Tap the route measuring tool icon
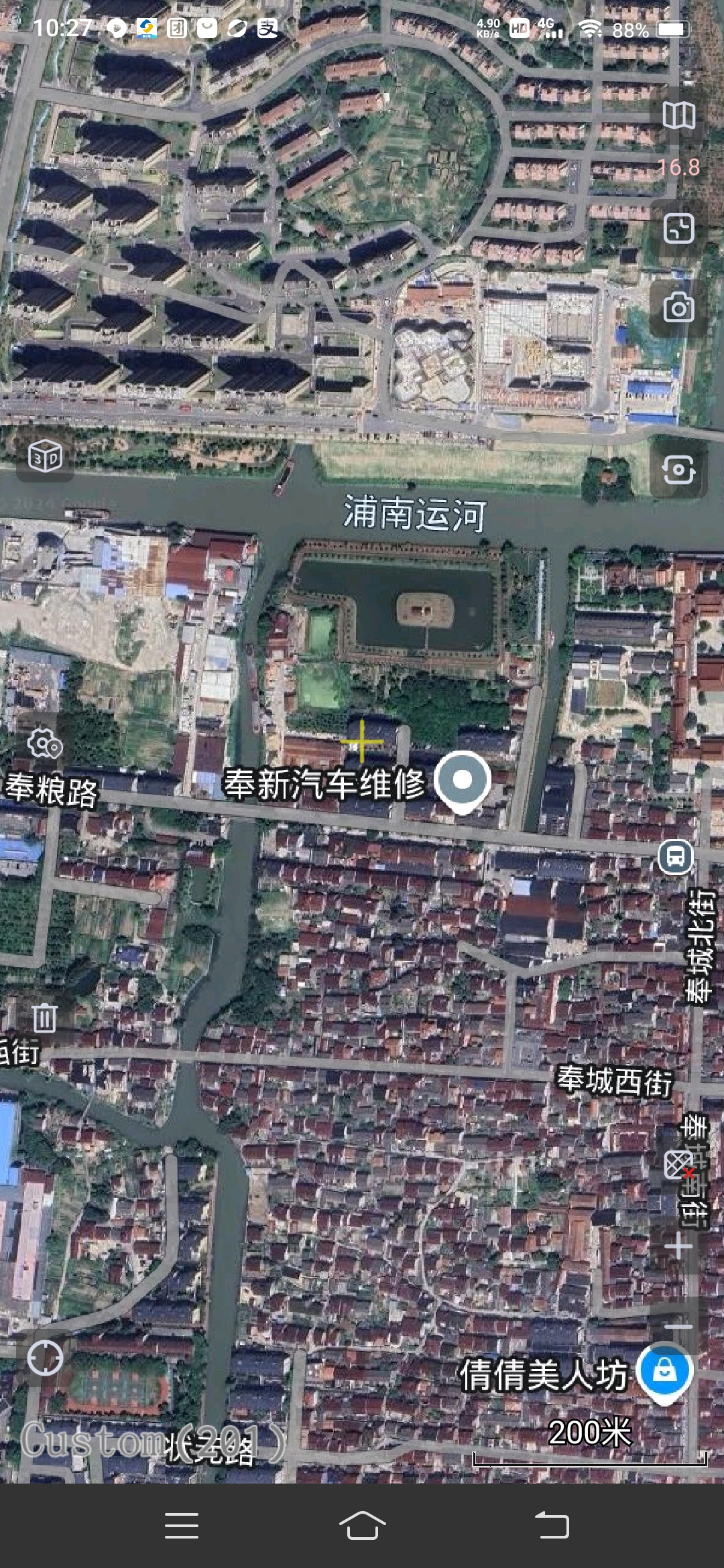Viewport: 724px width, 1568px height. 678,228
